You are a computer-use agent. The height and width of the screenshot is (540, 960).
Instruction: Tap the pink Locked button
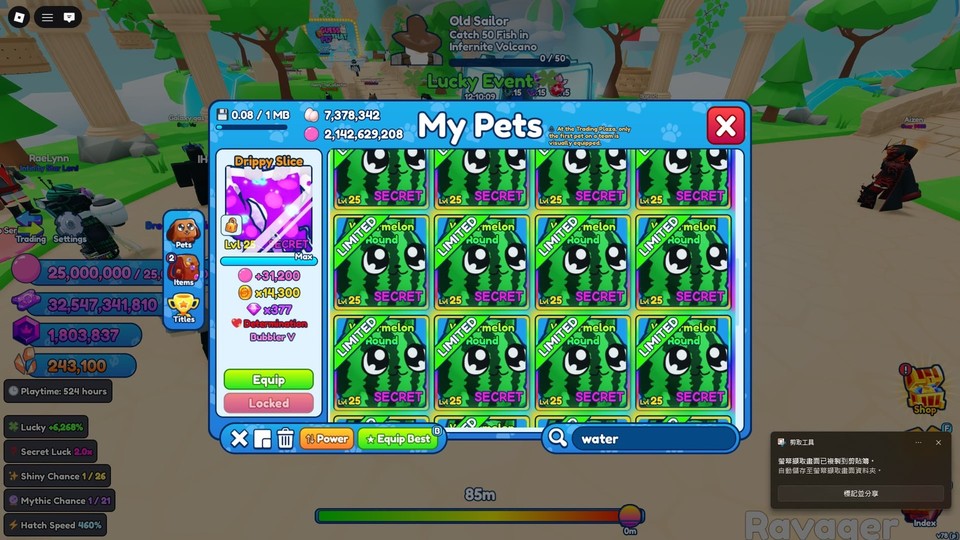(x=268, y=403)
